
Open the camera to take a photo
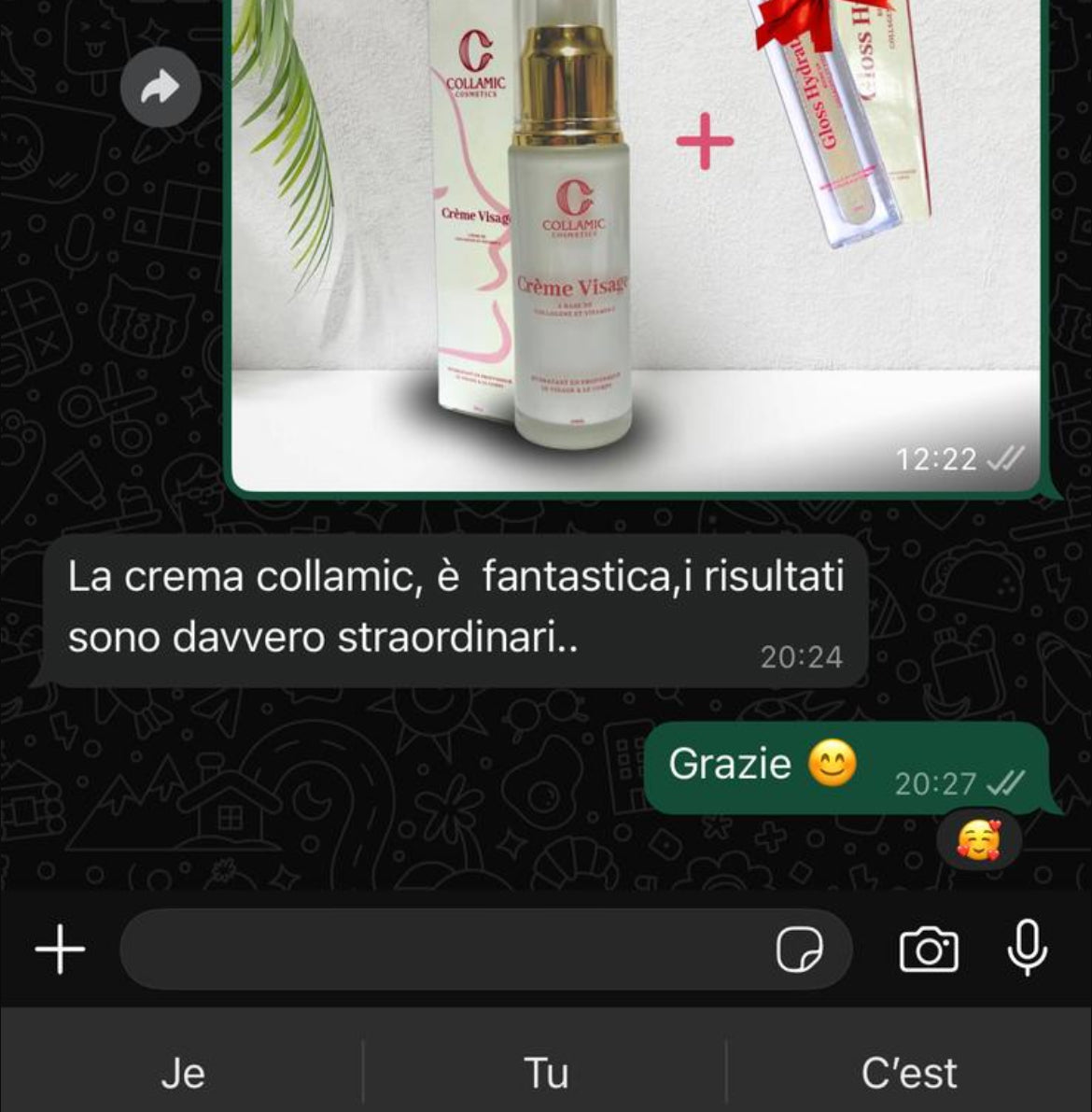point(928,950)
